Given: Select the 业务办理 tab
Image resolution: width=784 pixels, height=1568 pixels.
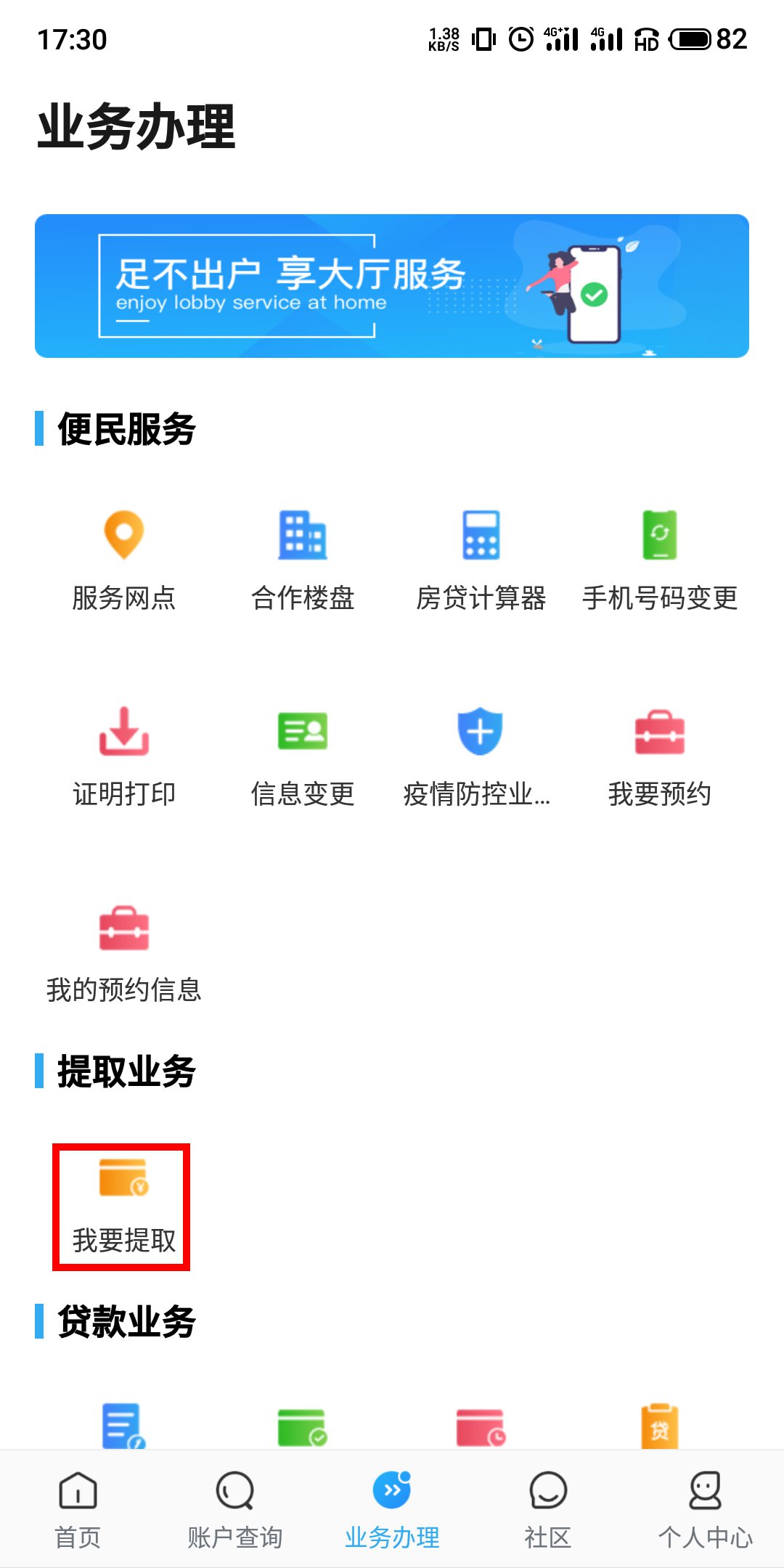Looking at the screenshot, I should pyautogui.click(x=392, y=1508).
